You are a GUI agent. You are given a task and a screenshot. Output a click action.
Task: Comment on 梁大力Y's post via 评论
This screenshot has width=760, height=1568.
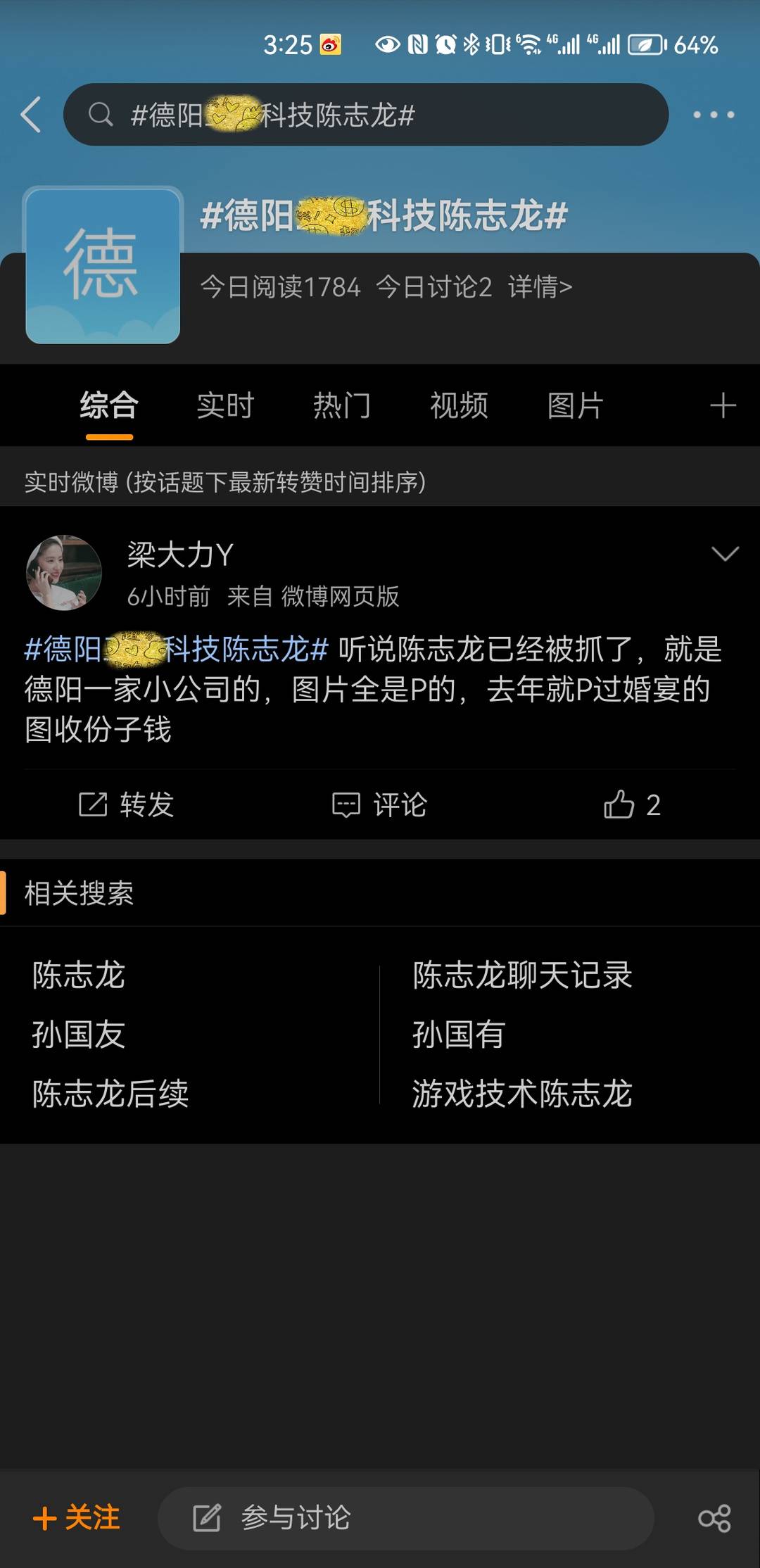point(380,804)
